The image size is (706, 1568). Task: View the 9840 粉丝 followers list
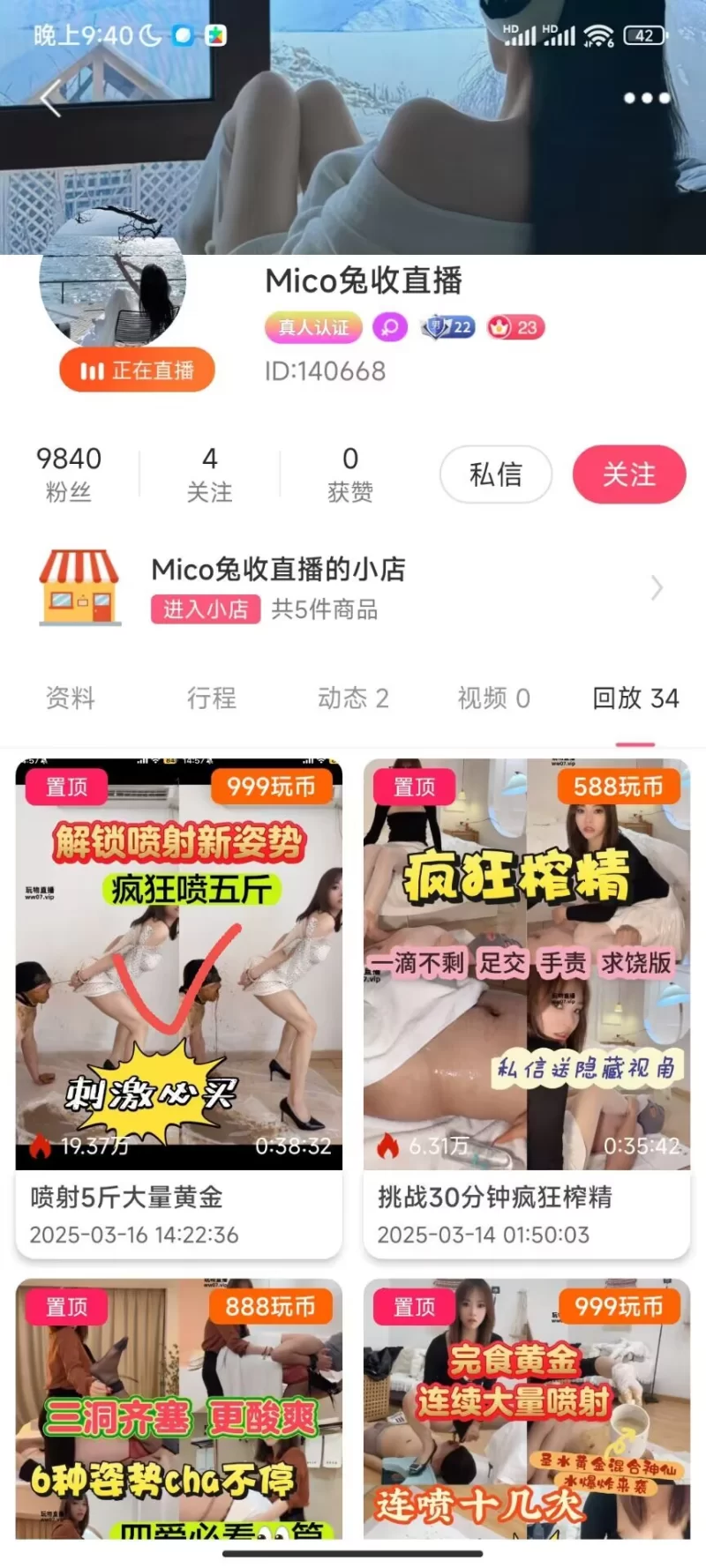pos(69,474)
